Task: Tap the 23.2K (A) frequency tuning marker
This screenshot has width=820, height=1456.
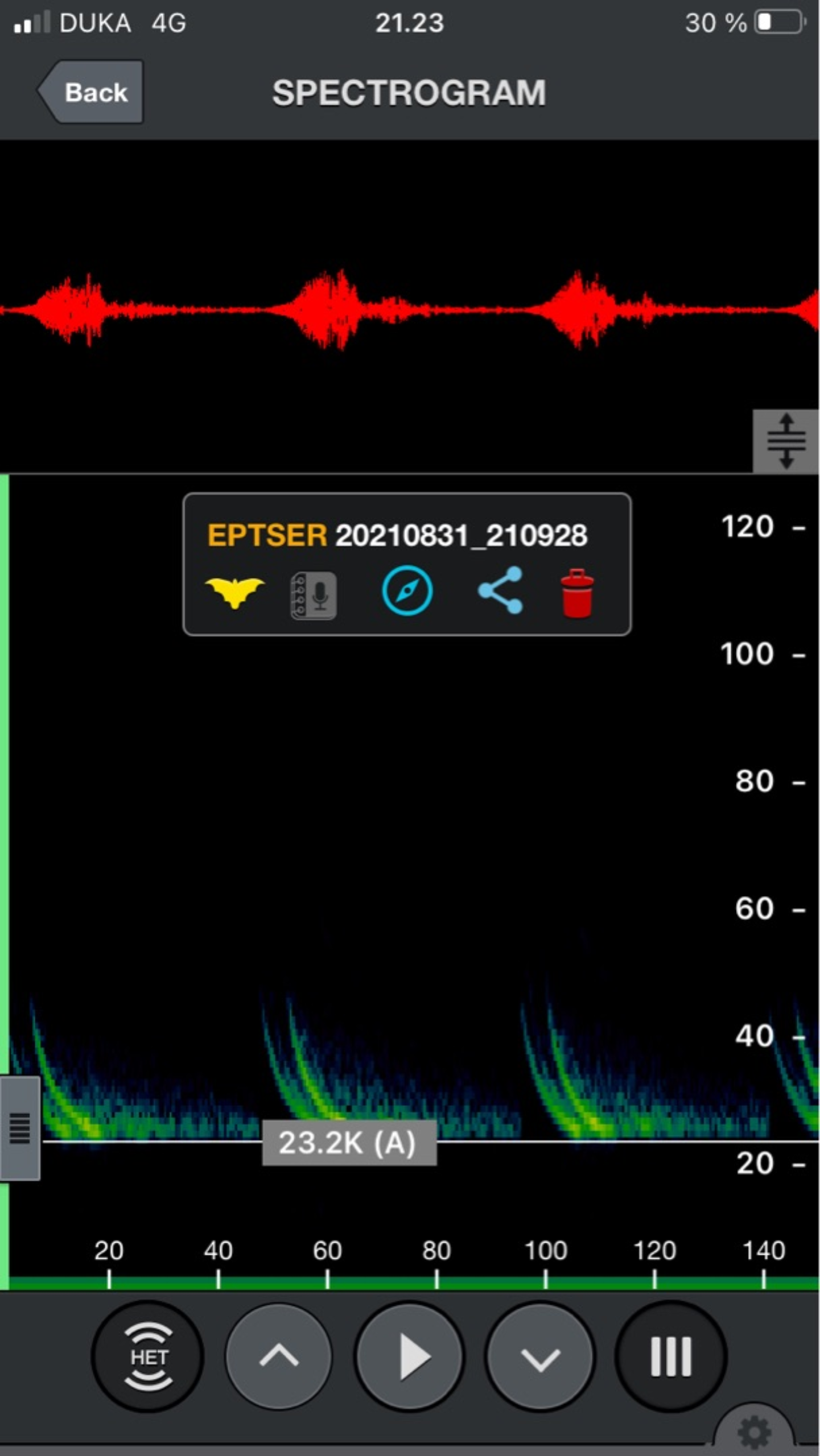Action: [349, 1143]
